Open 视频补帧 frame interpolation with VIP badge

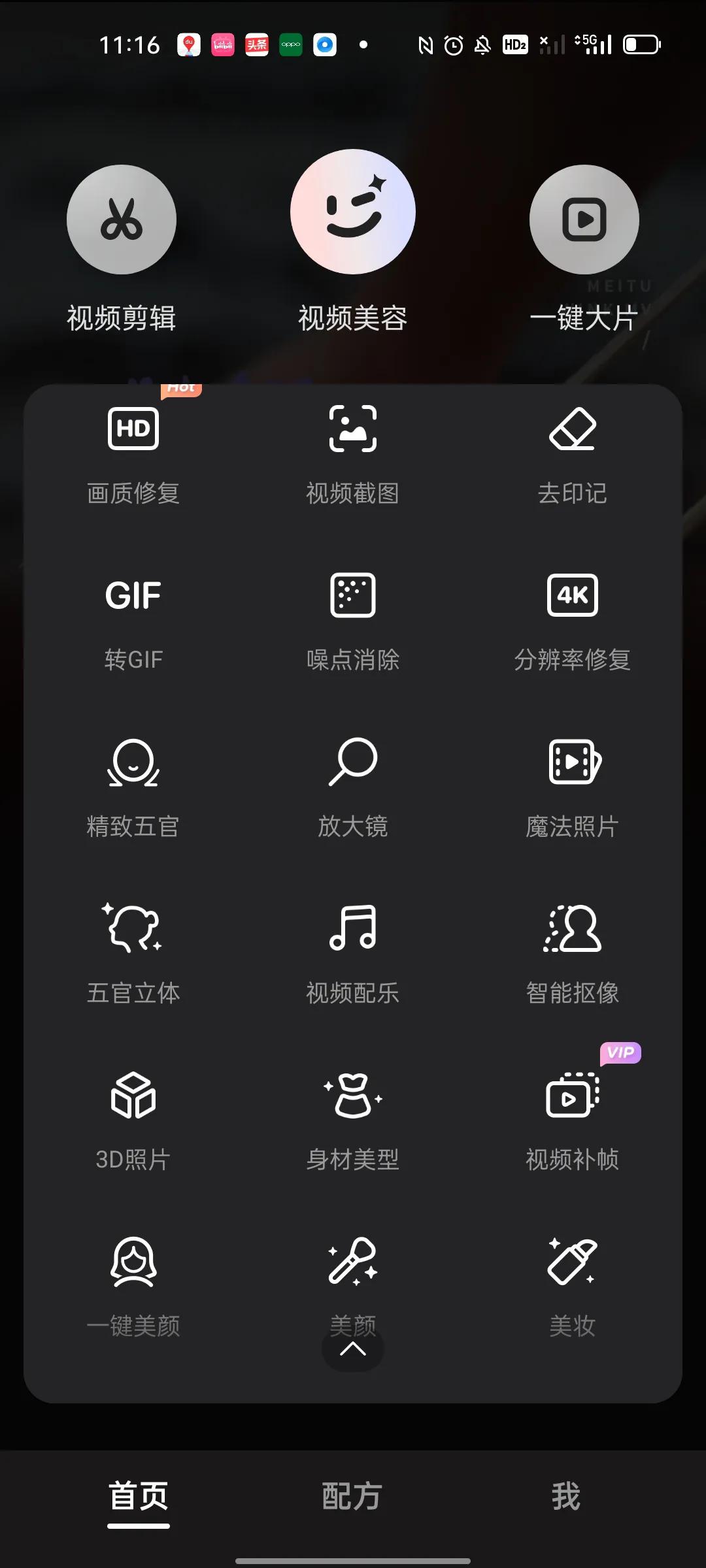tap(572, 1117)
